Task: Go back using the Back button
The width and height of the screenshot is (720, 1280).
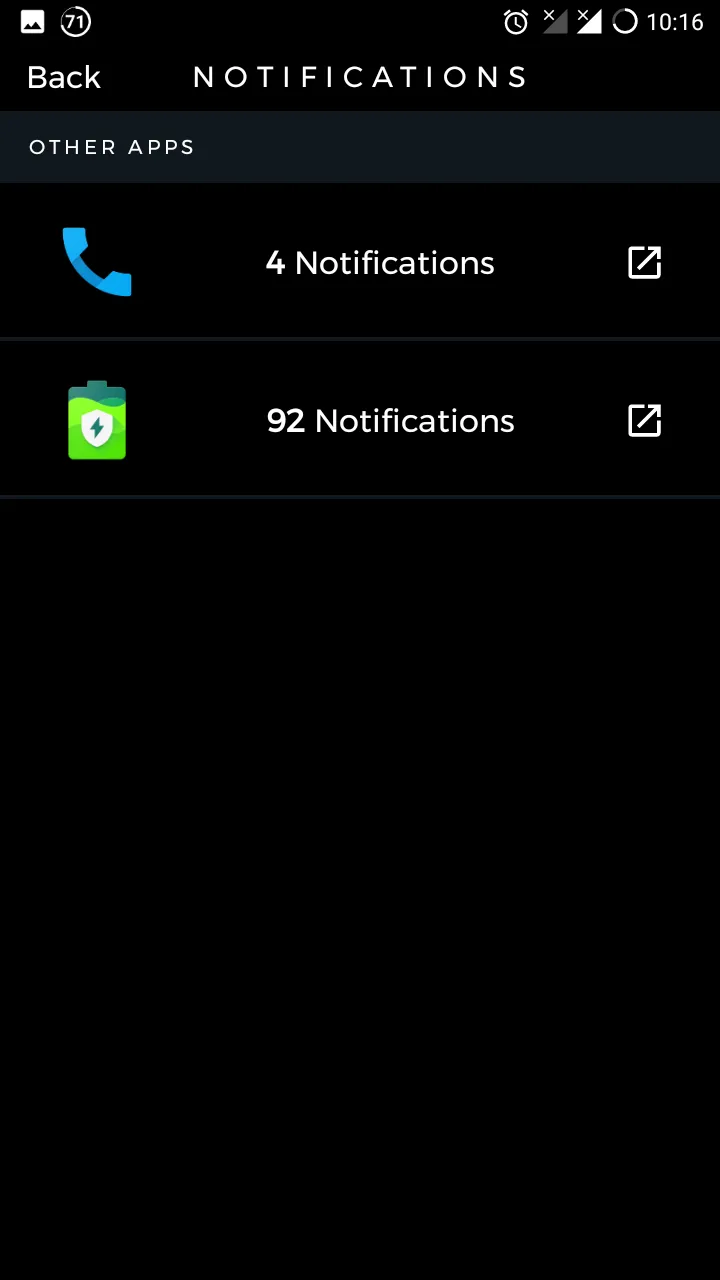Action: 64,77
